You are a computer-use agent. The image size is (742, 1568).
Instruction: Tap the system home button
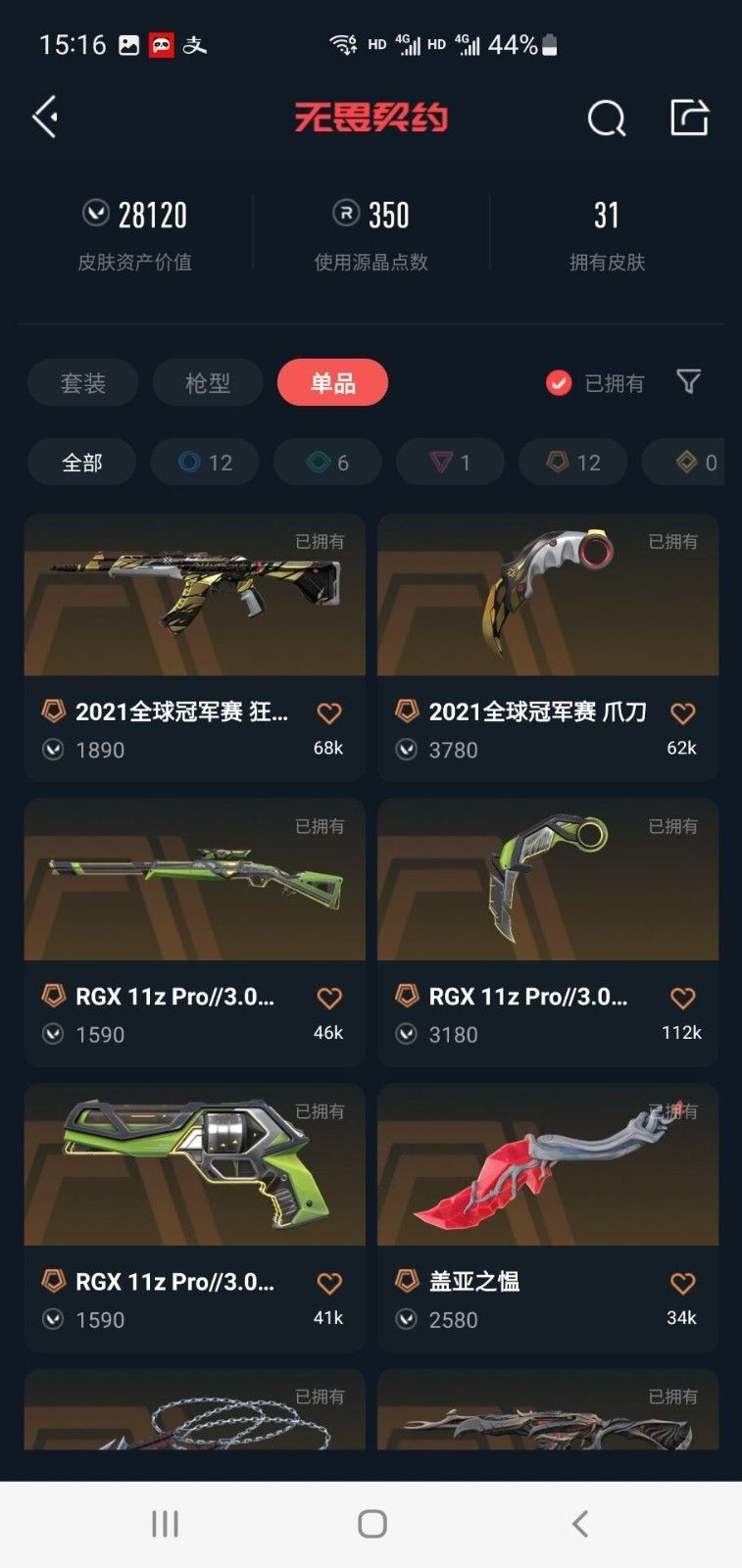point(371,1524)
